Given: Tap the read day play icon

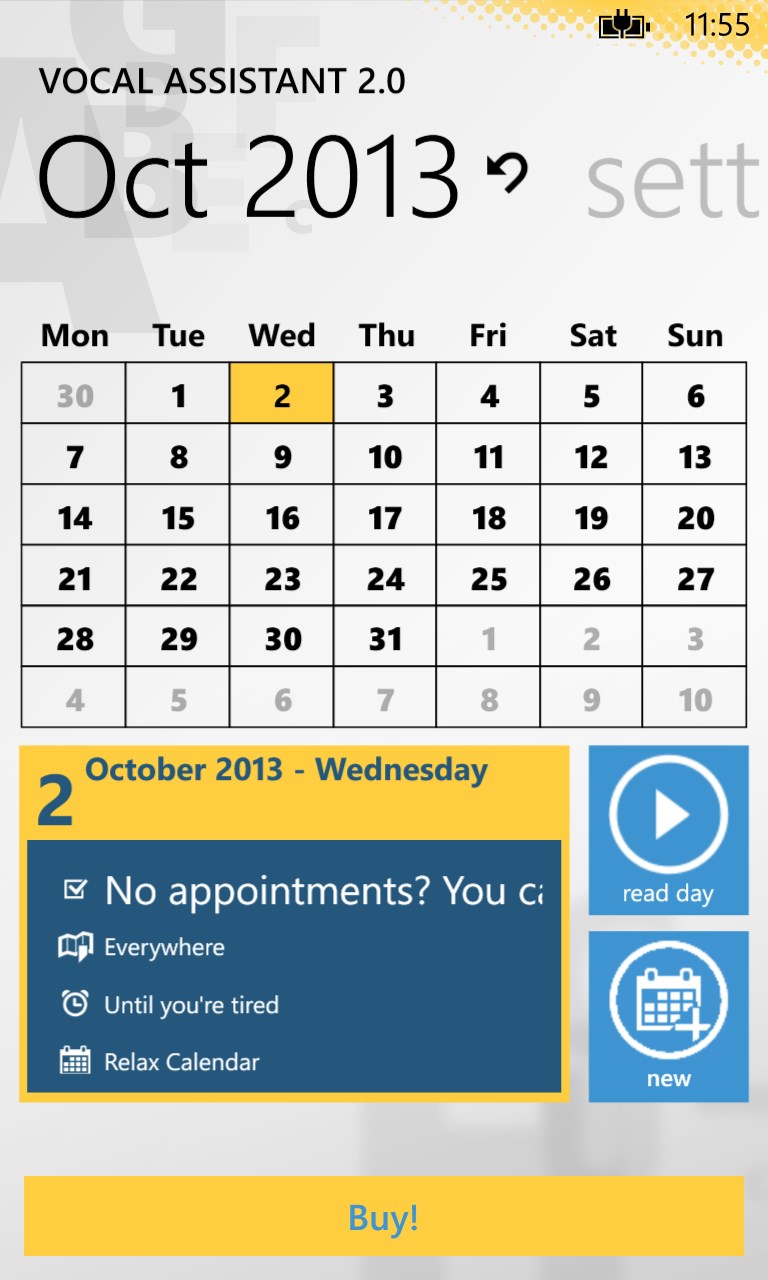Looking at the screenshot, I should 668,814.
